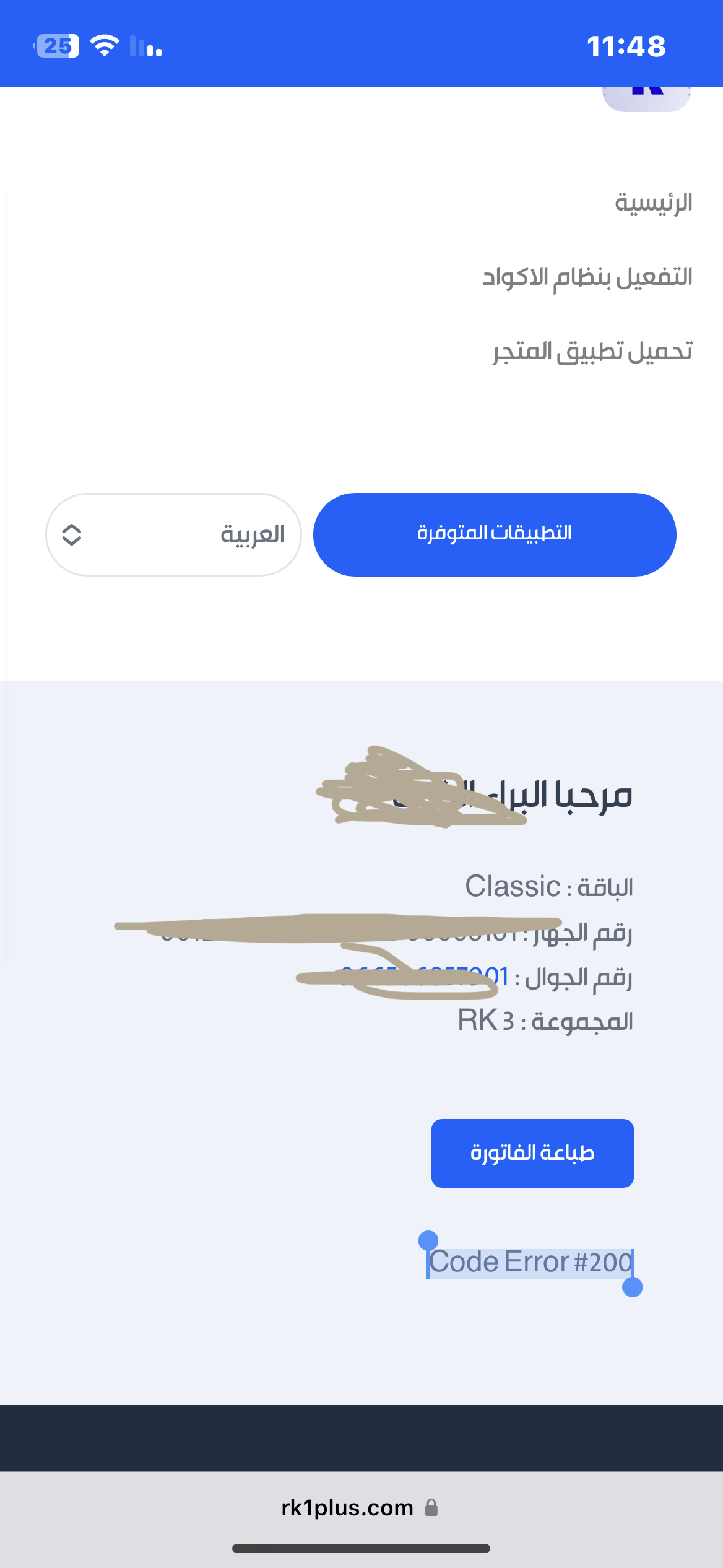723x1568 pixels.
Task: Tap the blue mobile number link
Action: tap(425, 977)
